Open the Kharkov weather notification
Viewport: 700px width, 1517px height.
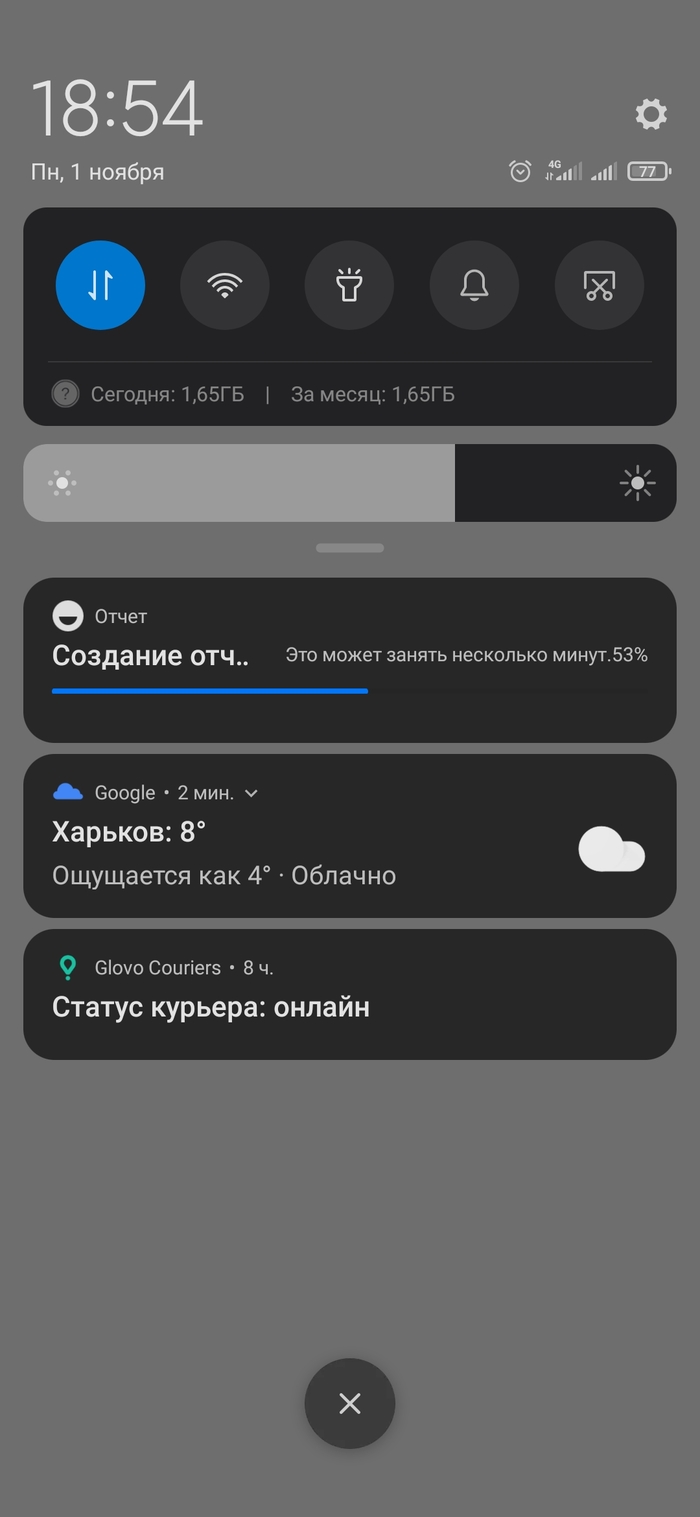[x=300, y=850]
